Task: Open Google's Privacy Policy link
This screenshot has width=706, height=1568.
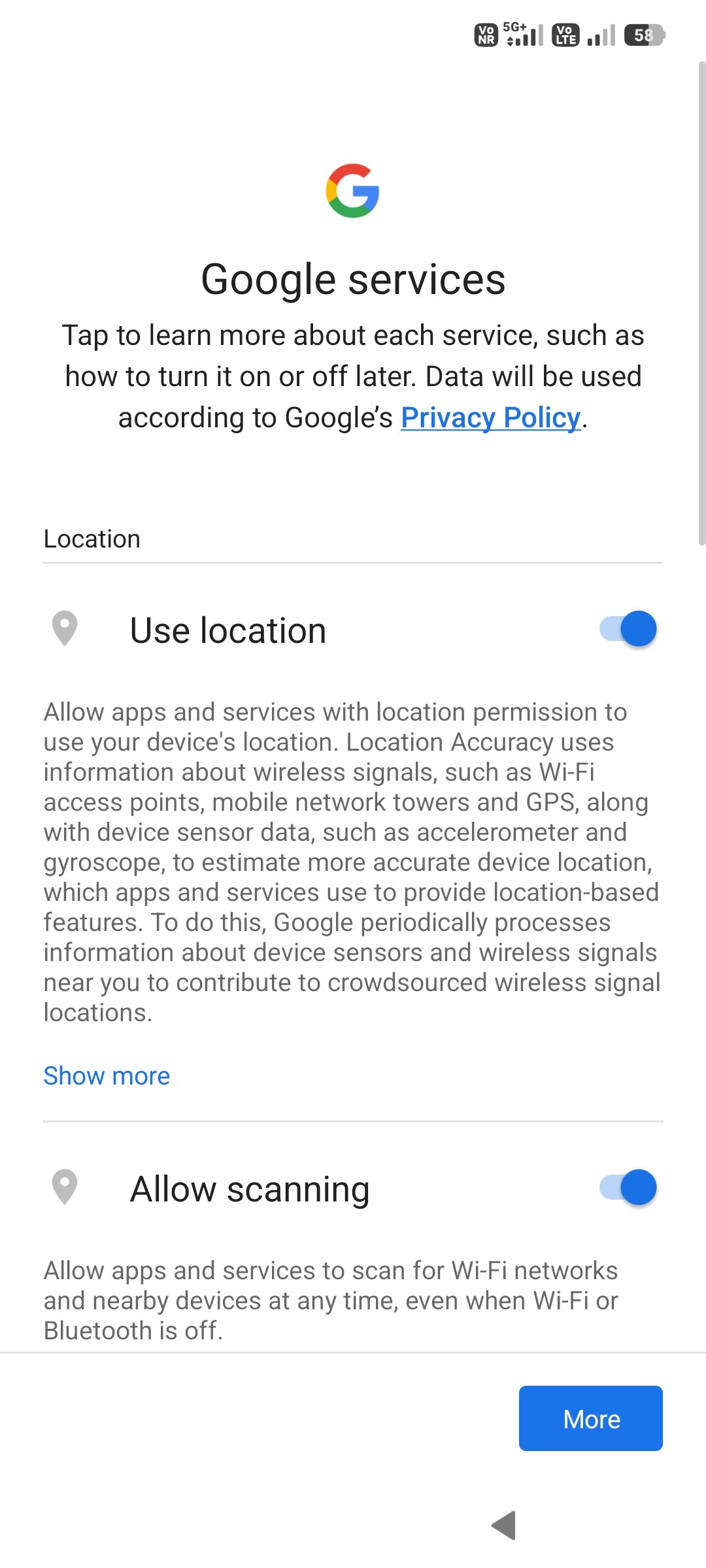Action: tap(490, 417)
